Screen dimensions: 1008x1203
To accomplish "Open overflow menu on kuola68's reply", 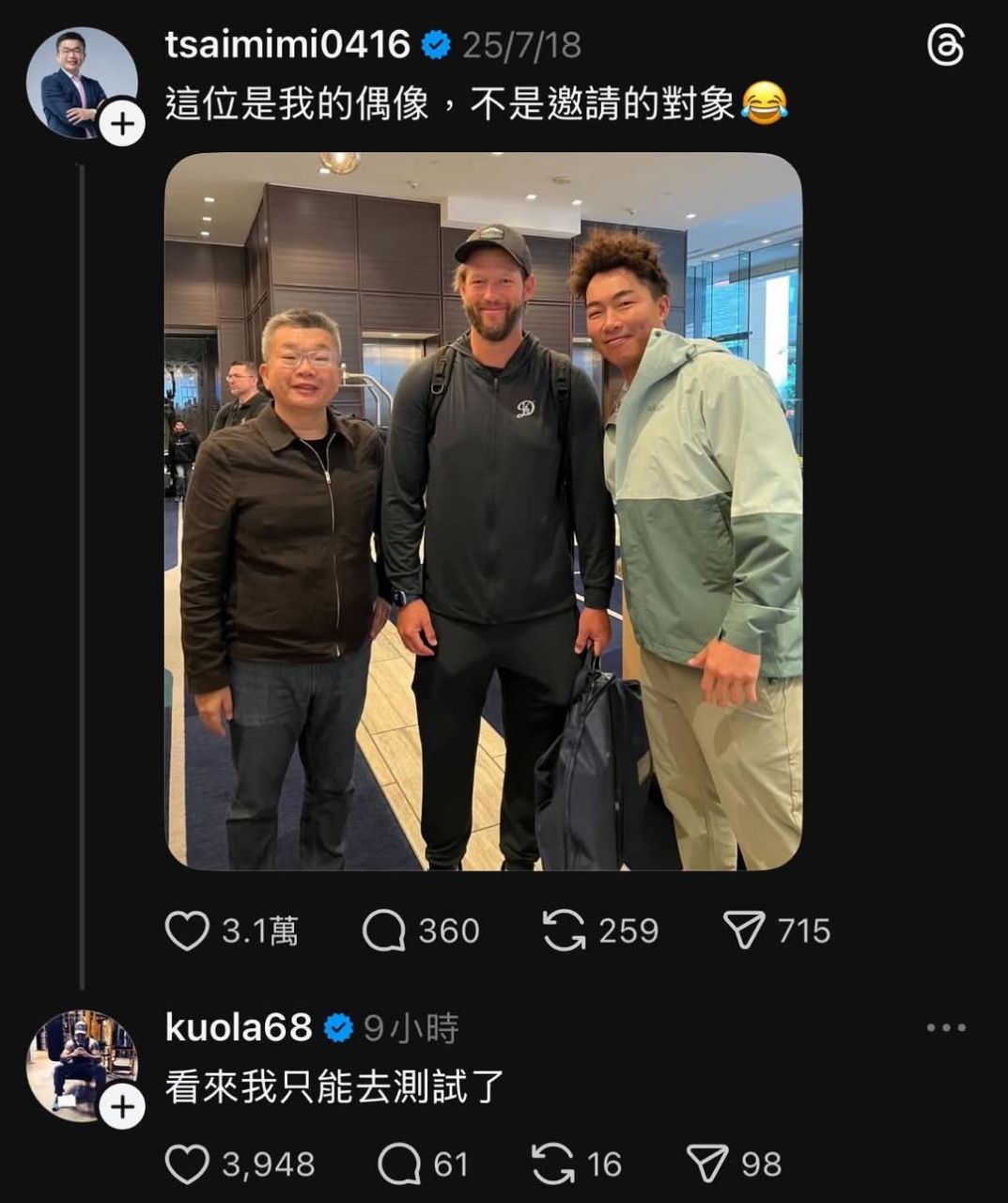I will [945, 1027].
